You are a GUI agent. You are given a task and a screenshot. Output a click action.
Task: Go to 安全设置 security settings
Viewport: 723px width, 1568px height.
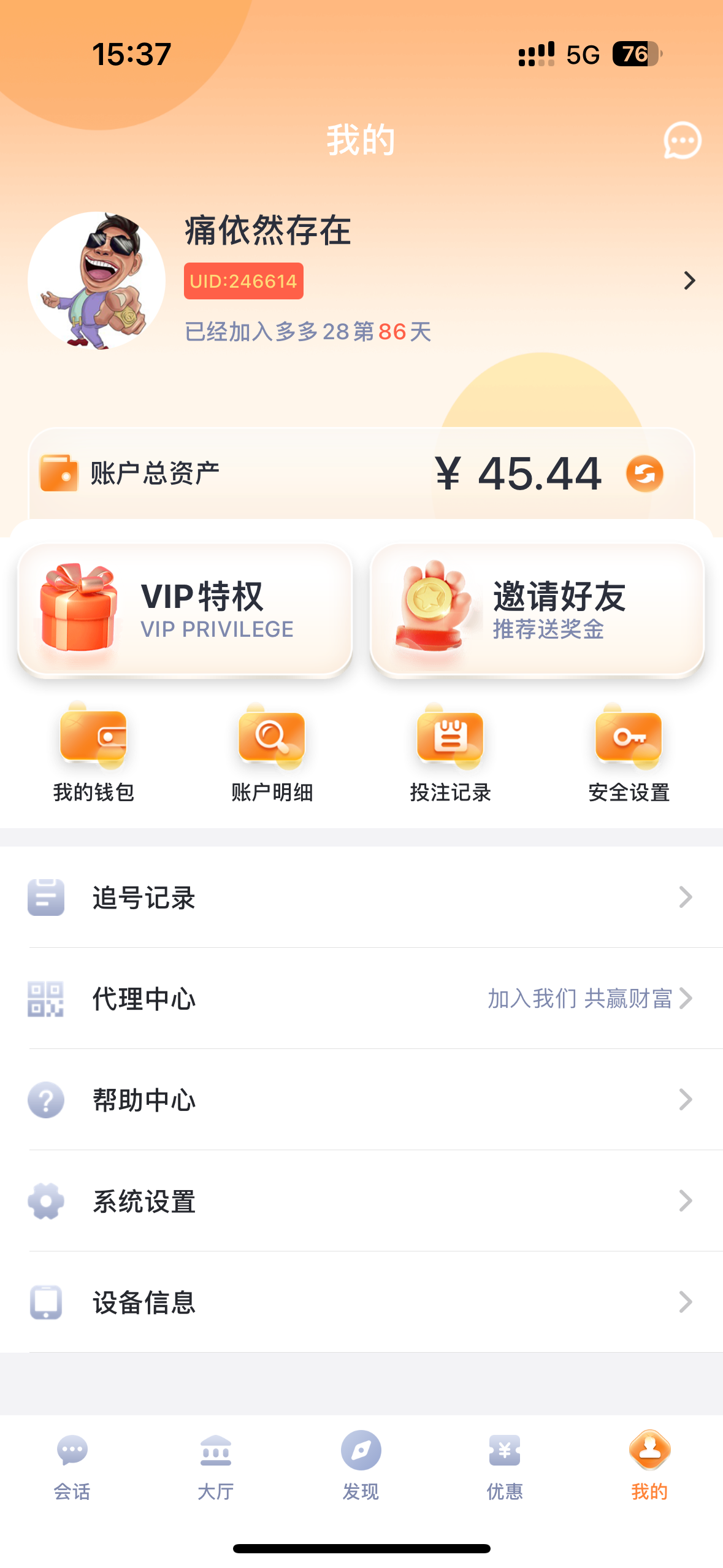(629, 753)
